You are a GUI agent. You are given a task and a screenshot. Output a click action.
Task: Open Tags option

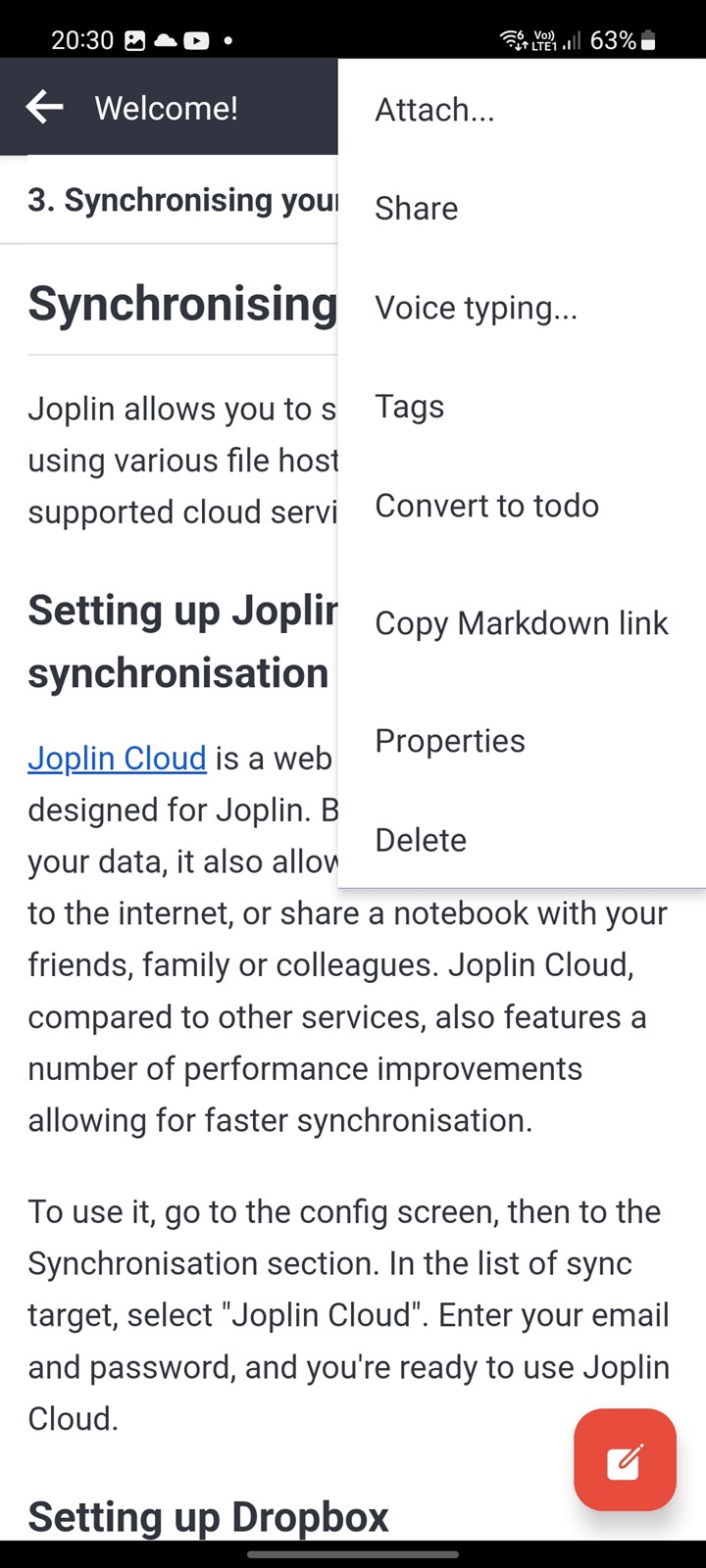[x=522, y=406]
